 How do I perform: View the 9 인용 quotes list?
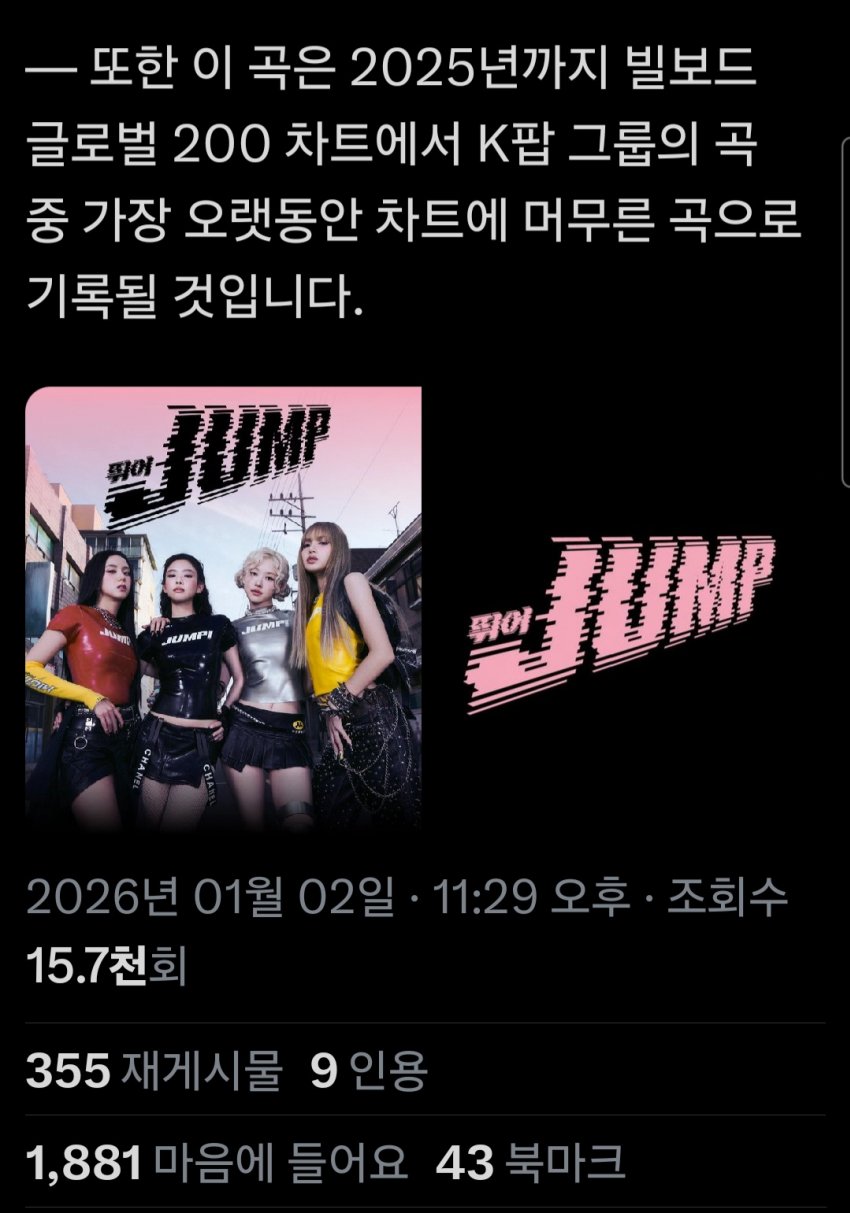click(368, 1071)
